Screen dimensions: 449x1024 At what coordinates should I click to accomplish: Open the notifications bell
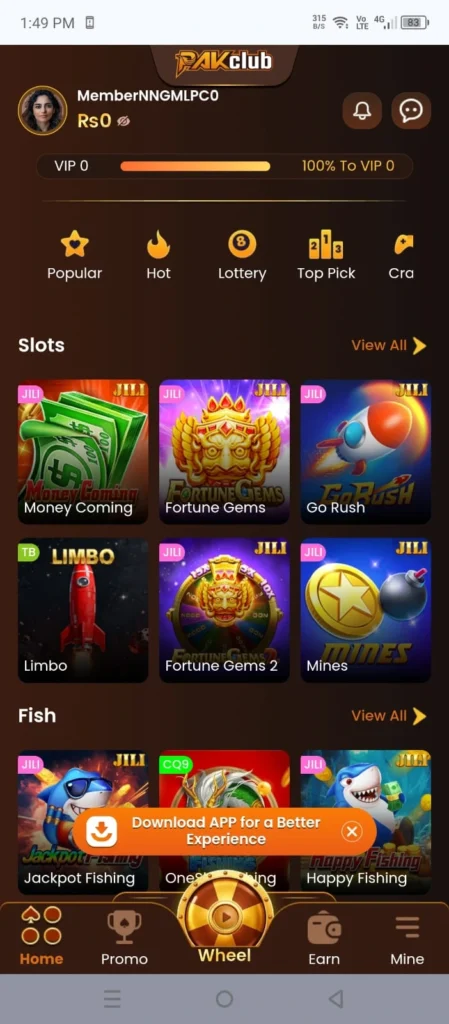pos(362,110)
